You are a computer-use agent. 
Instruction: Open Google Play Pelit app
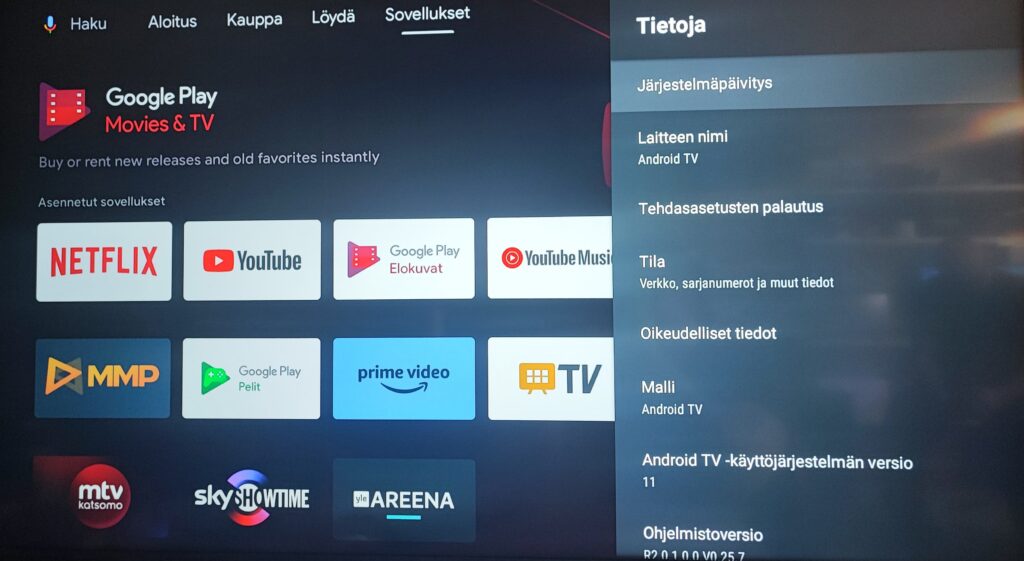(251, 378)
